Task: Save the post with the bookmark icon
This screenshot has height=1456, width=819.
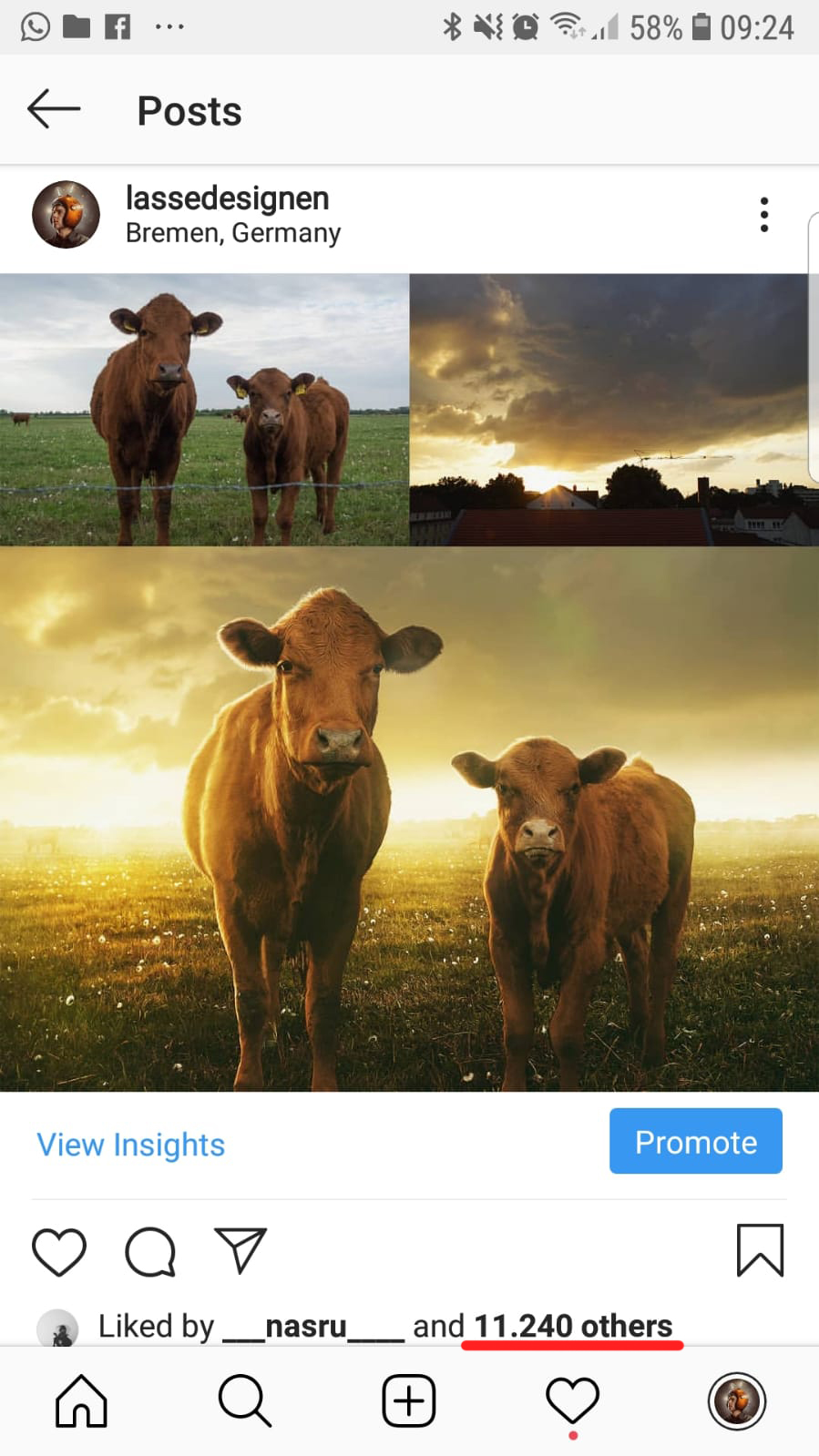Action: (x=760, y=1250)
